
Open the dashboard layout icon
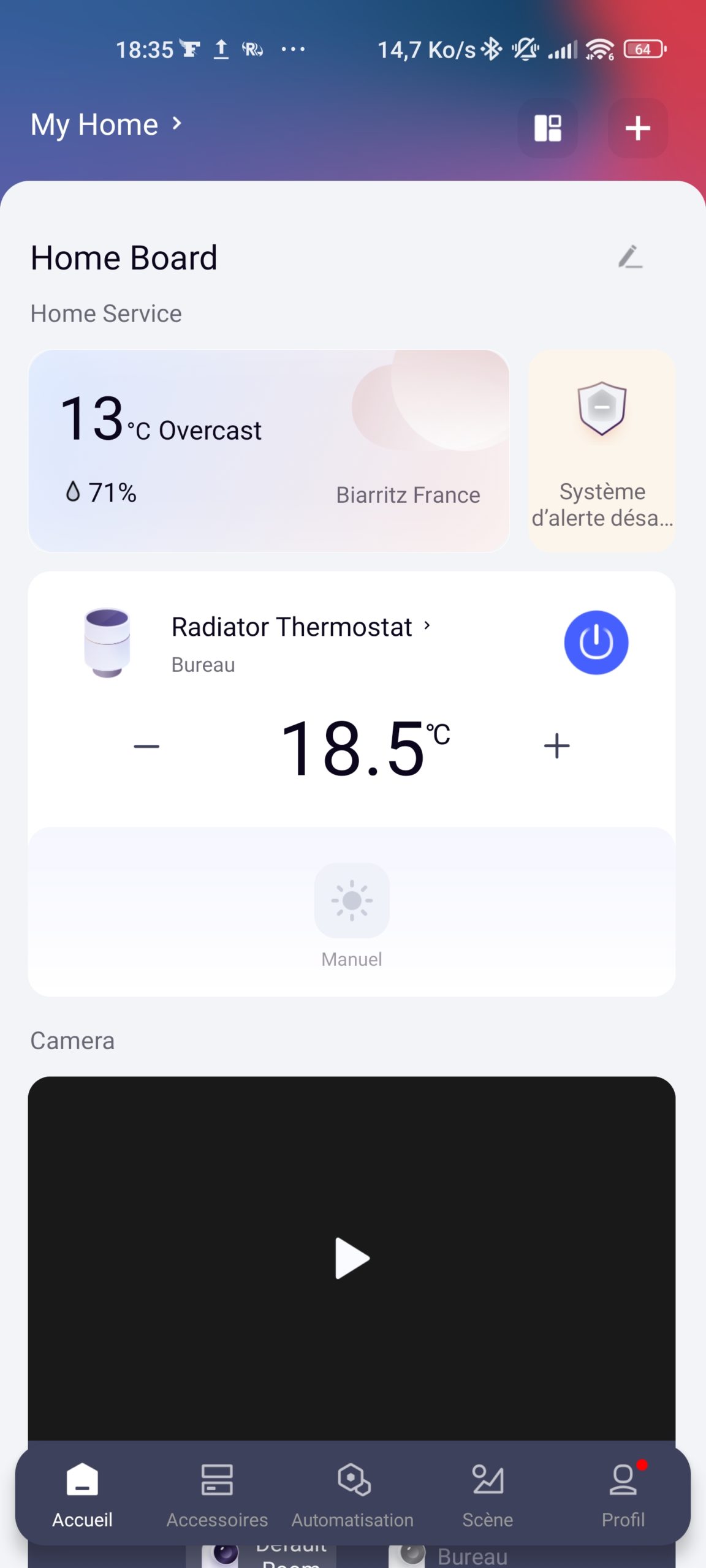click(548, 128)
